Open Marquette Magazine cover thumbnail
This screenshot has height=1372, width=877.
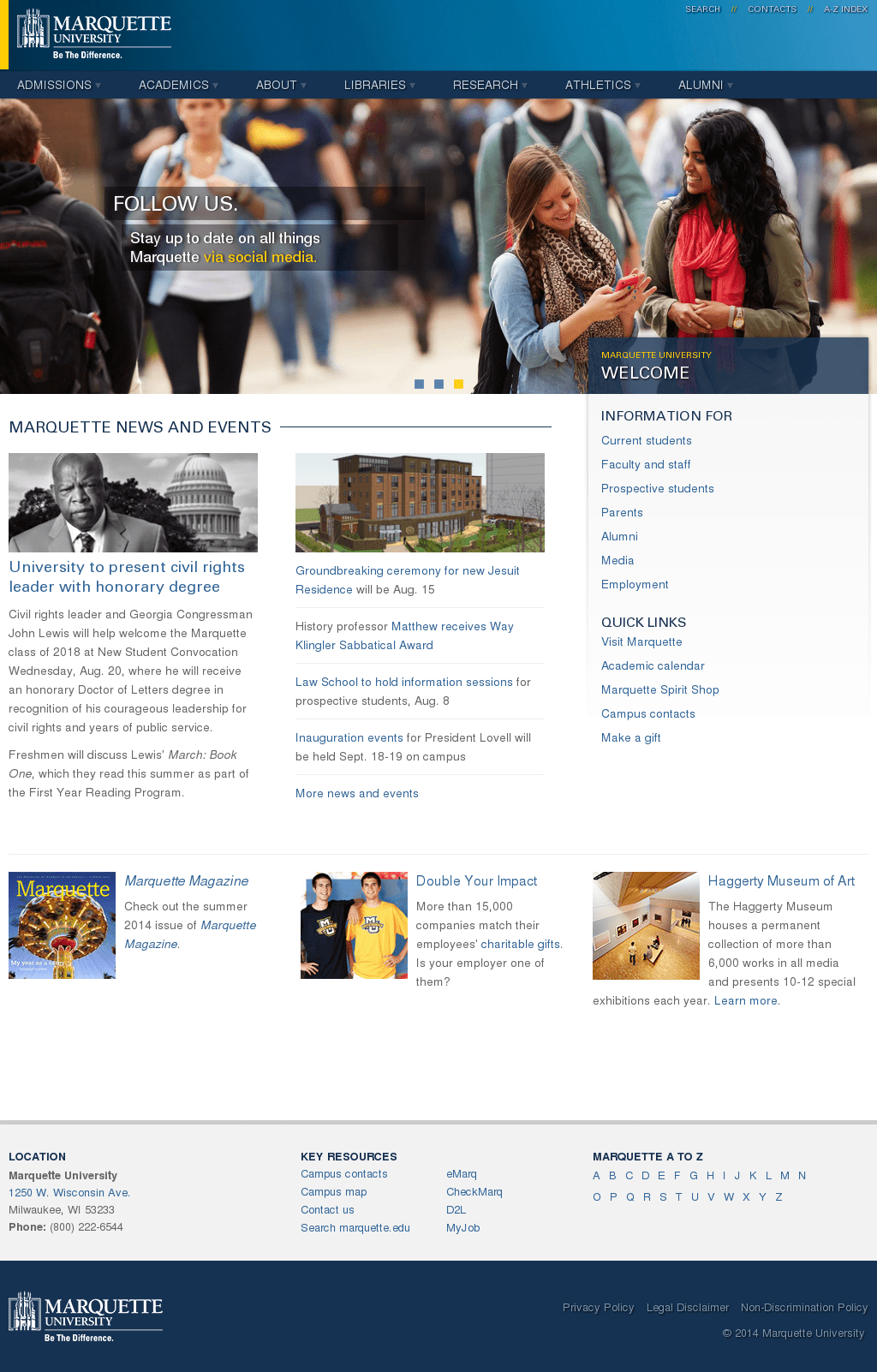pyautogui.click(x=62, y=925)
